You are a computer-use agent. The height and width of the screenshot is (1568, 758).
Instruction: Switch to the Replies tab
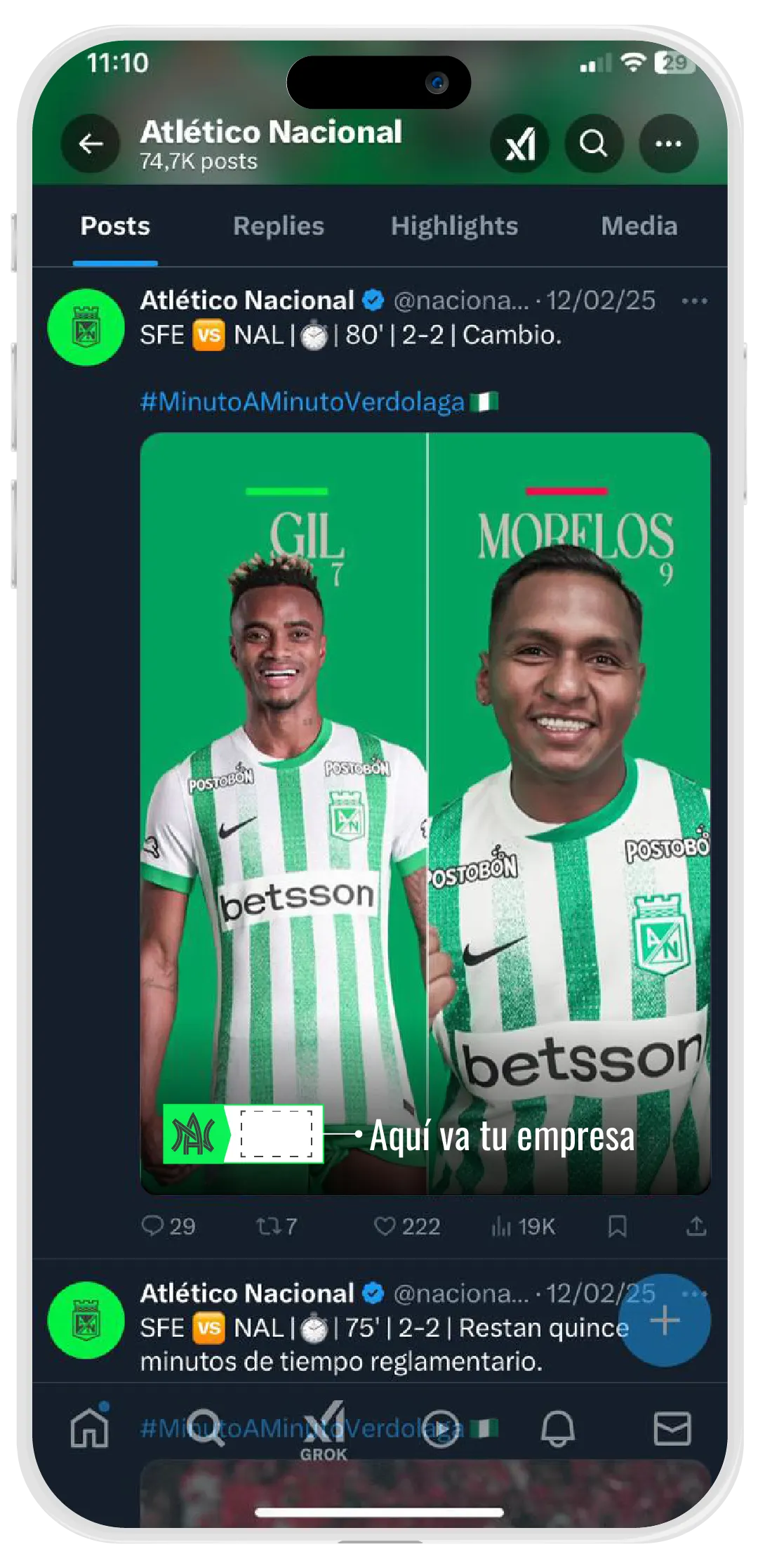pyautogui.click(x=279, y=226)
